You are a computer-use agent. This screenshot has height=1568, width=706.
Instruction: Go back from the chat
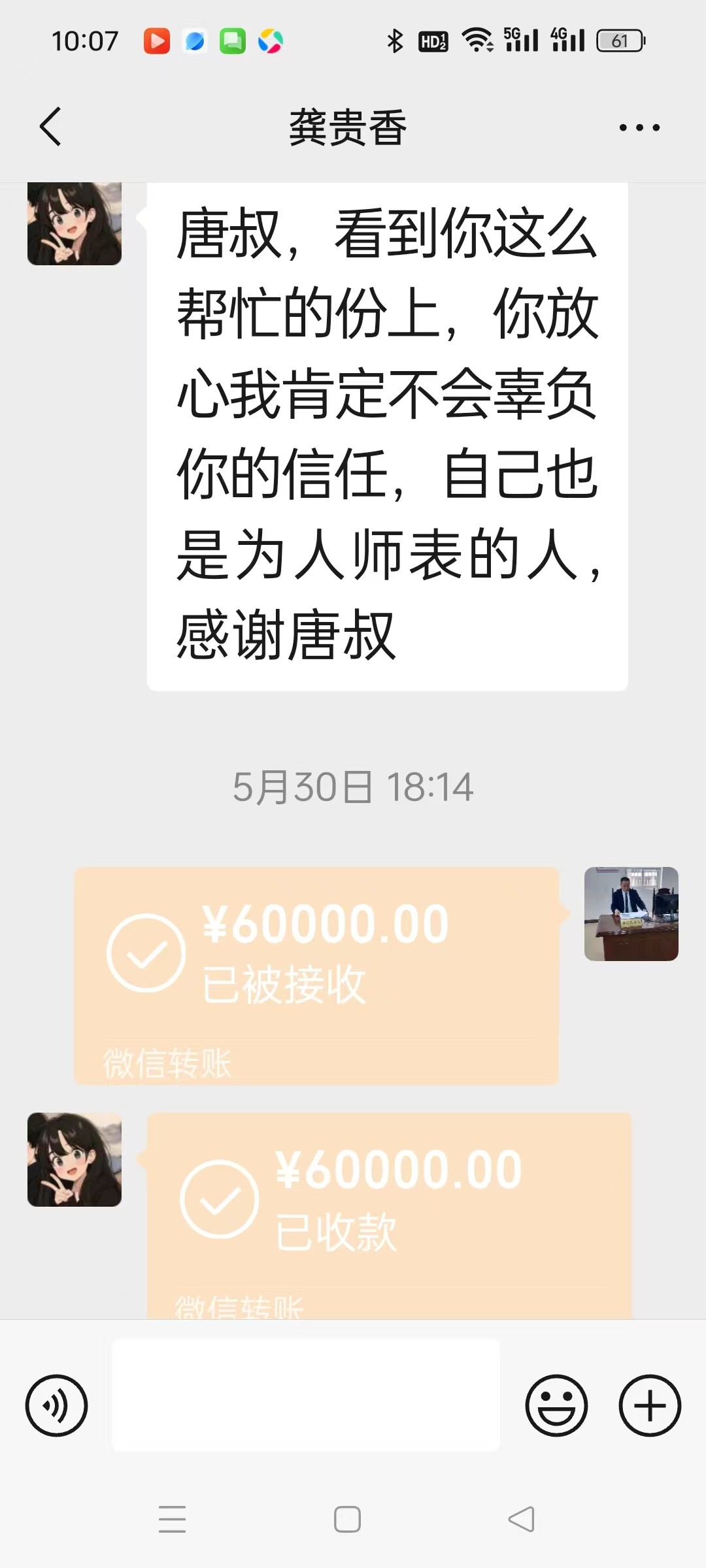[50, 127]
